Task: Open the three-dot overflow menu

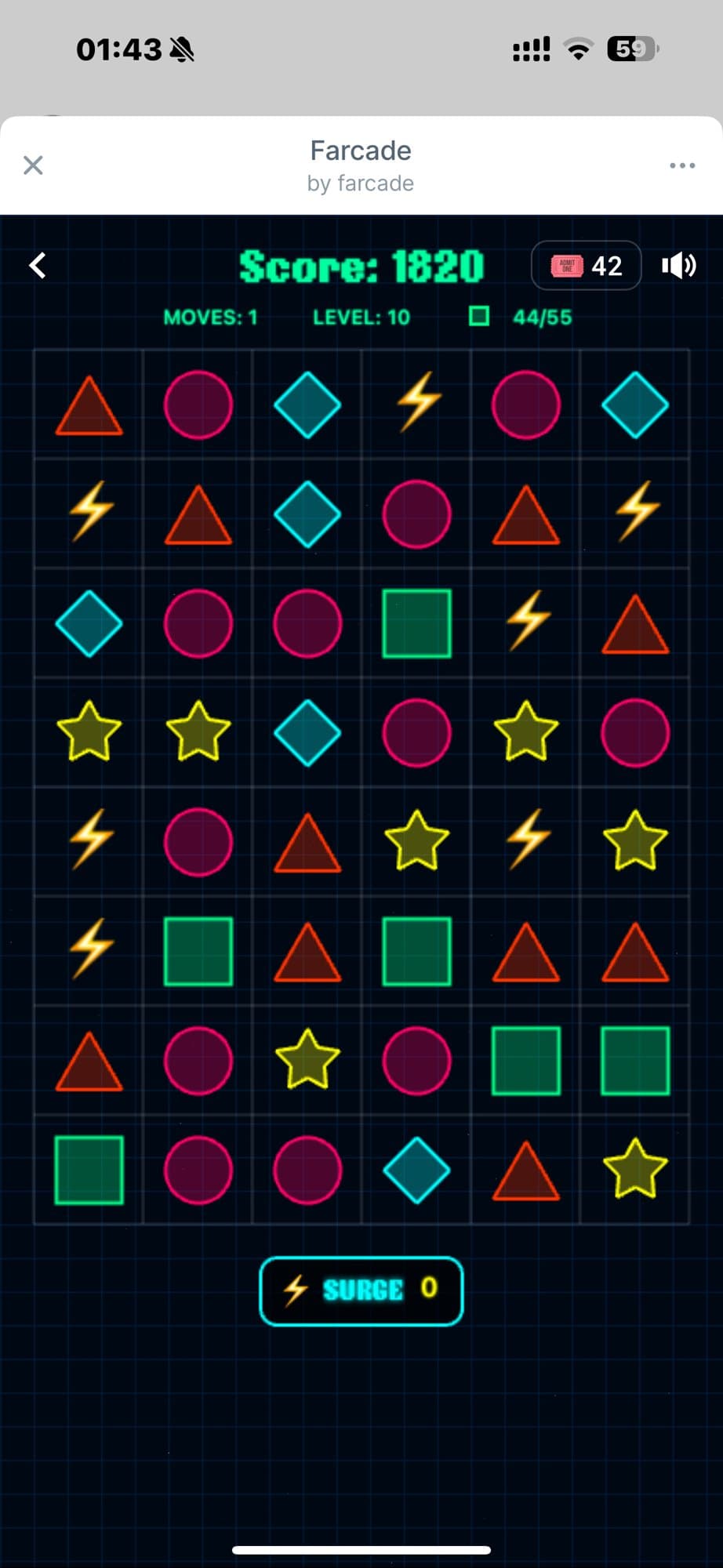Action: click(x=682, y=165)
